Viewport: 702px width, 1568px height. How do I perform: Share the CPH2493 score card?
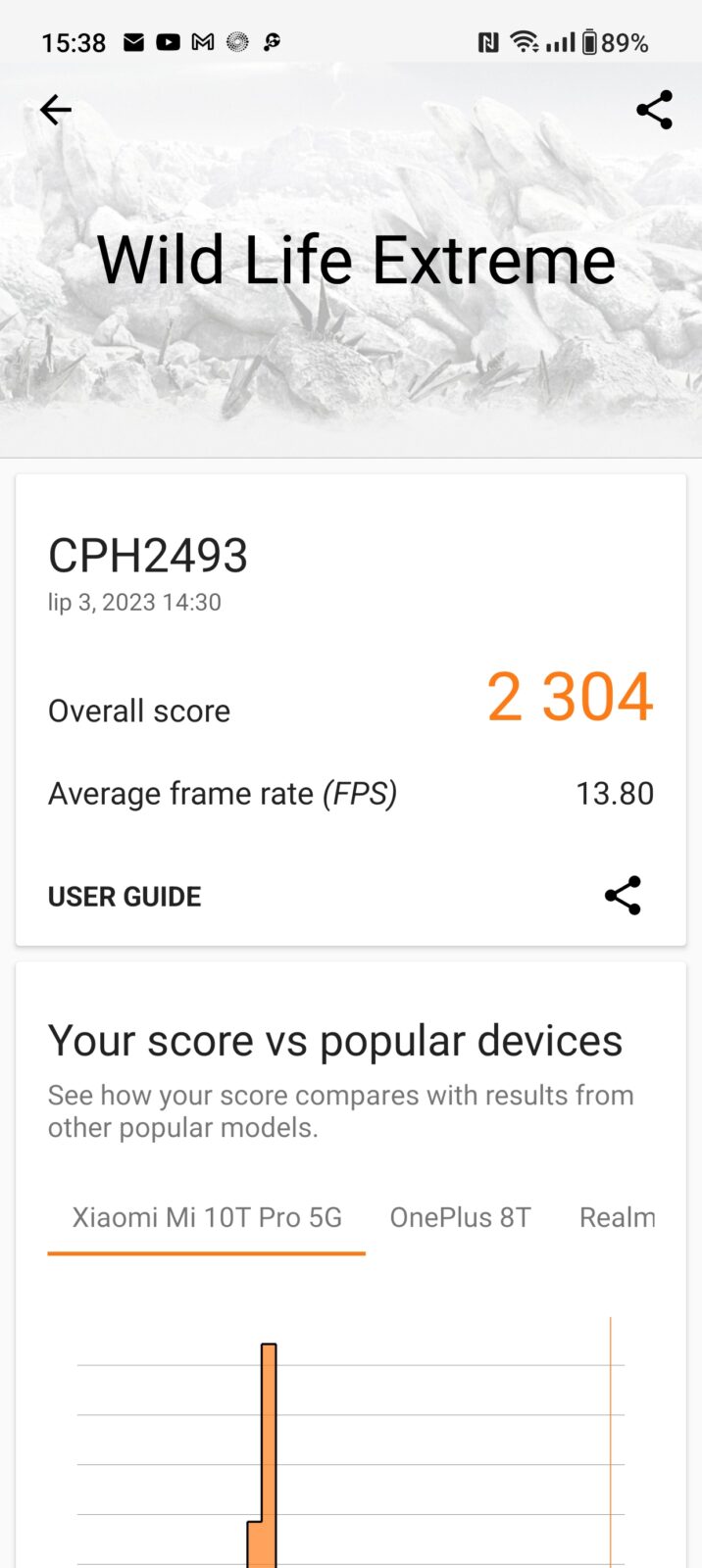(x=623, y=896)
